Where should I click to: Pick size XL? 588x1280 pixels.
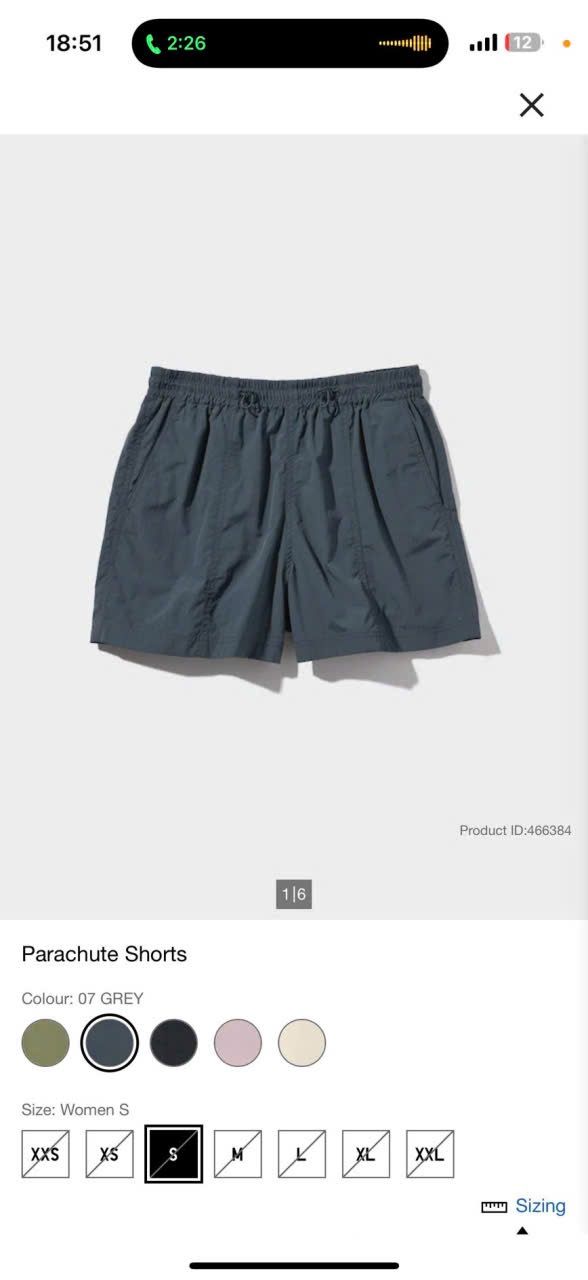tap(366, 1154)
